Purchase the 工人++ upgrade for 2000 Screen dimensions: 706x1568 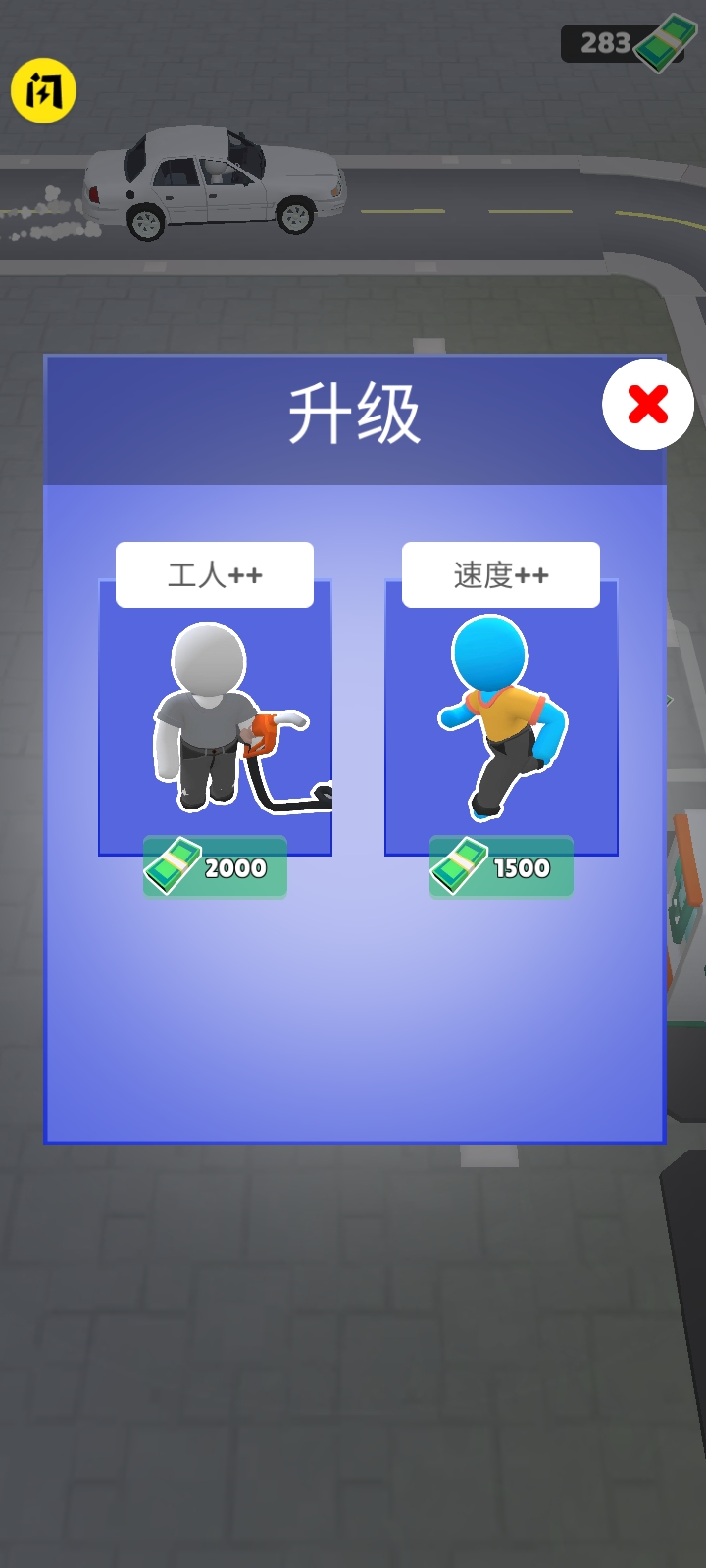214,865
